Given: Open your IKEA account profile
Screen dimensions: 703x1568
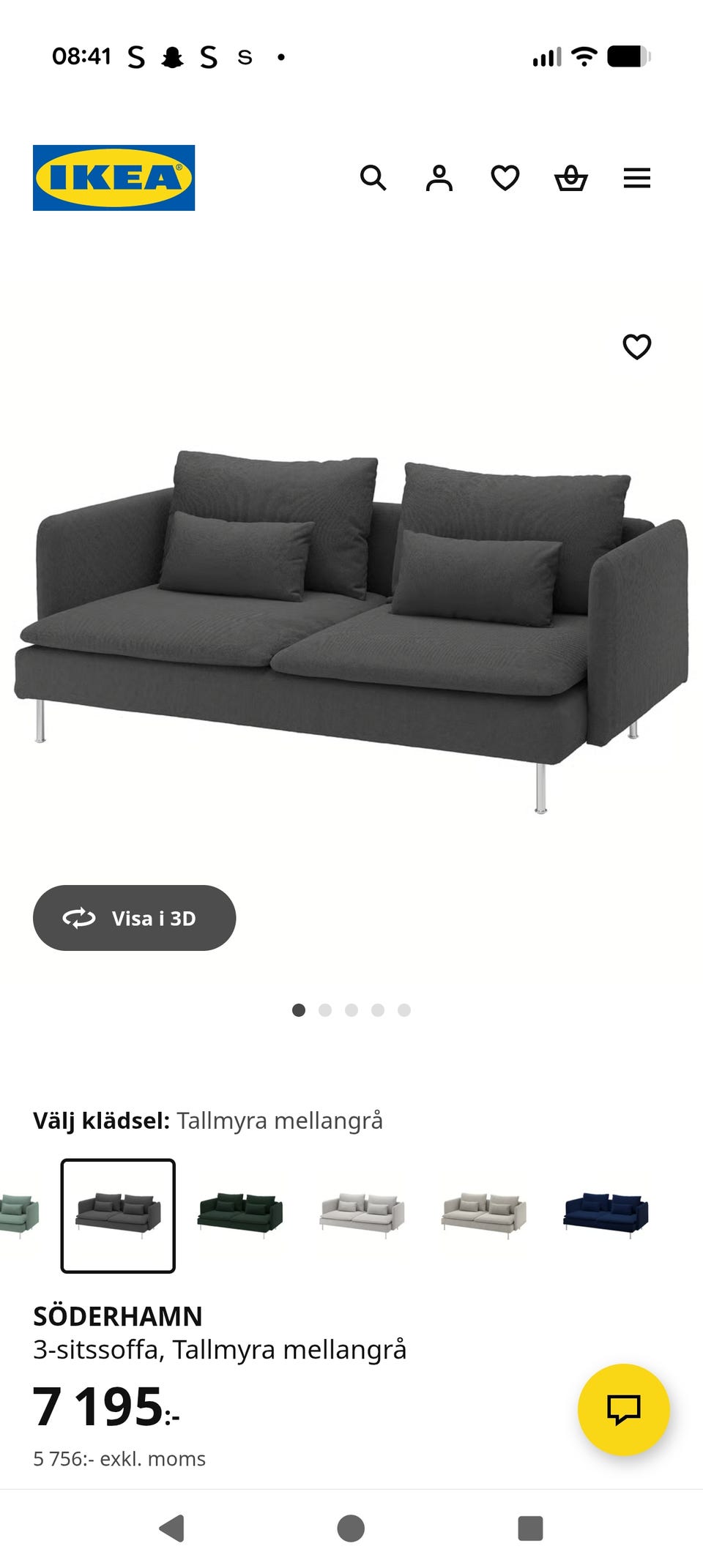Looking at the screenshot, I should click(x=439, y=177).
